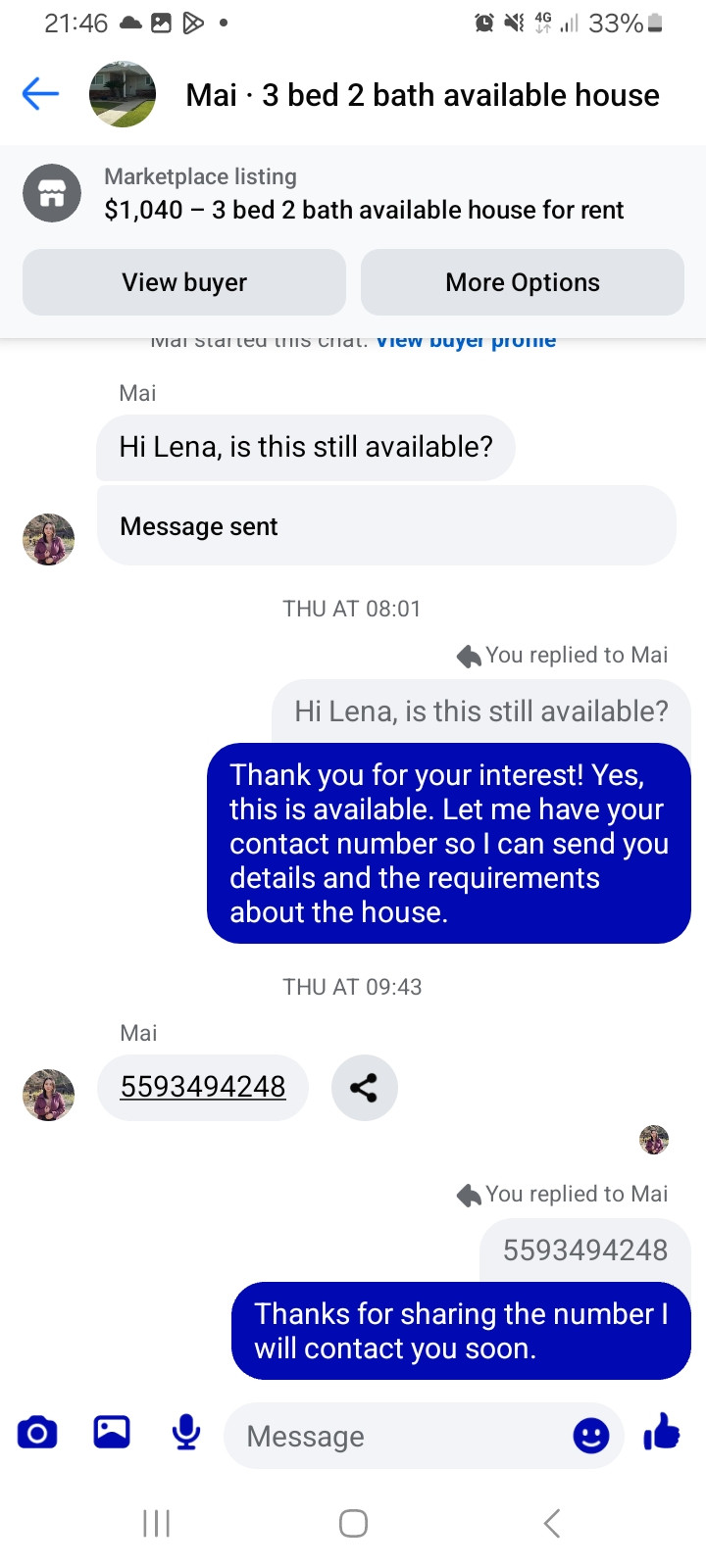Share Mai's phone number message
The height and width of the screenshot is (1568, 706).
pyautogui.click(x=364, y=1088)
